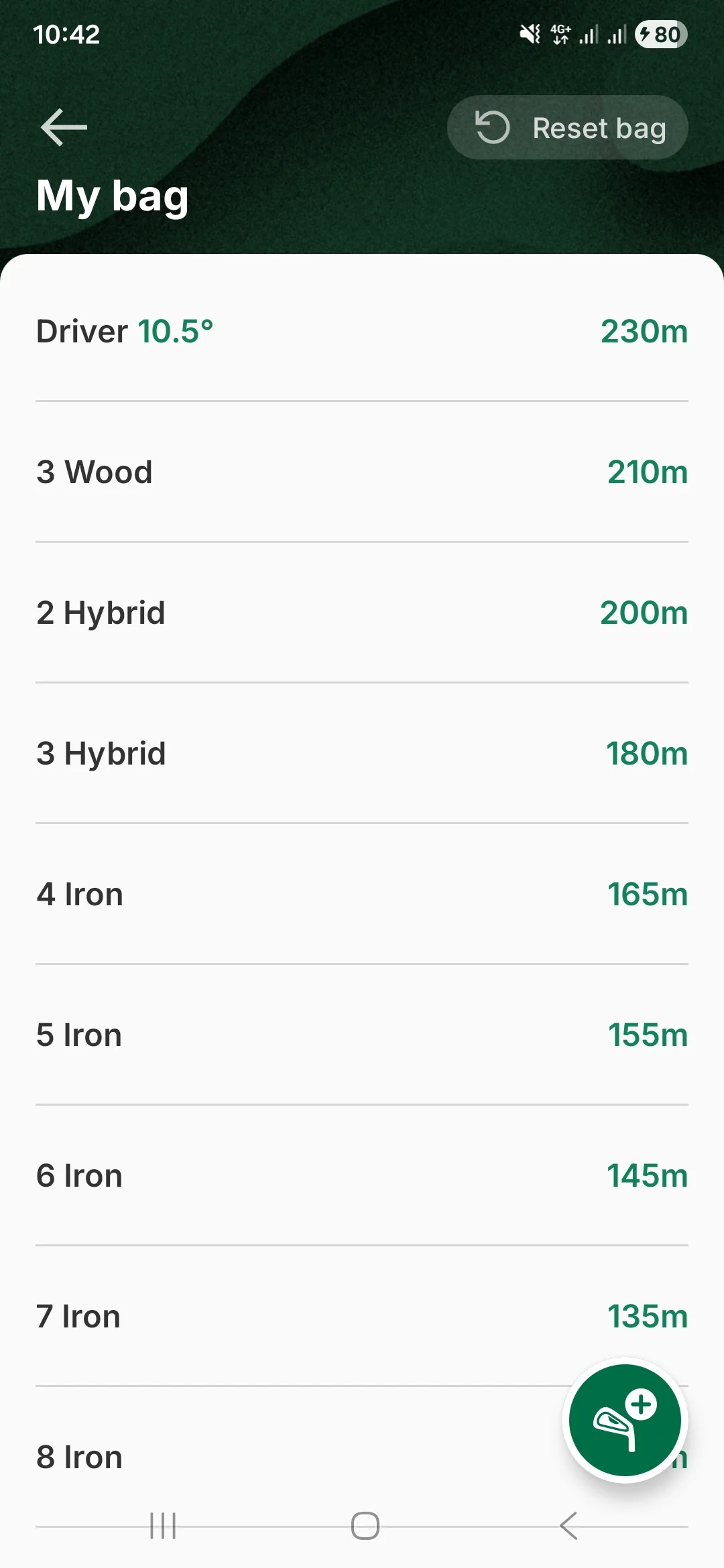The width and height of the screenshot is (724, 1568).
Task: Add a new club to the bag
Action: [x=625, y=1420]
